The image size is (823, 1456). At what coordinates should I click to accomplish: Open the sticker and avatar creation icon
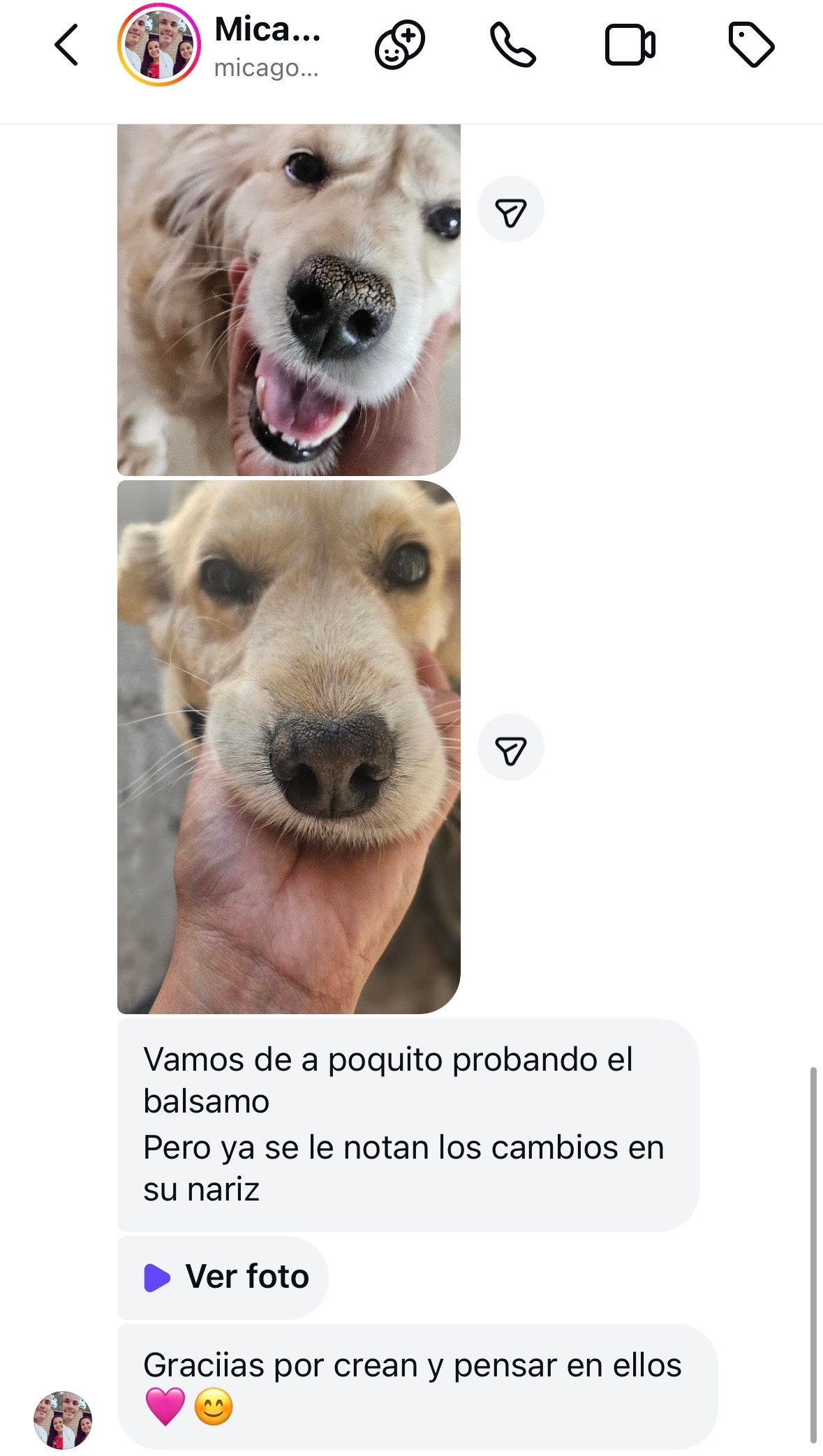click(399, 45)
